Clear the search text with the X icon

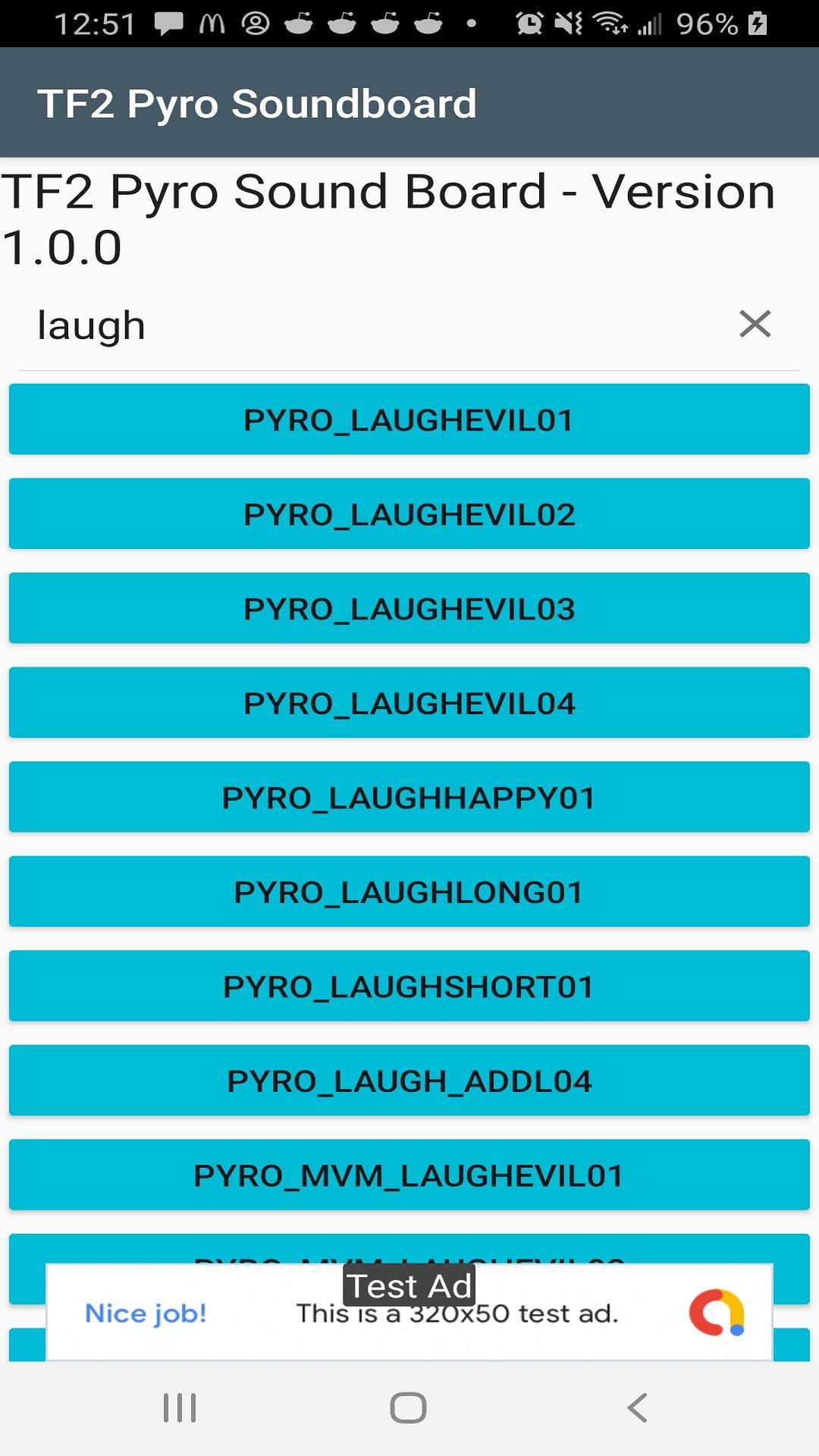tap(755, 324)
